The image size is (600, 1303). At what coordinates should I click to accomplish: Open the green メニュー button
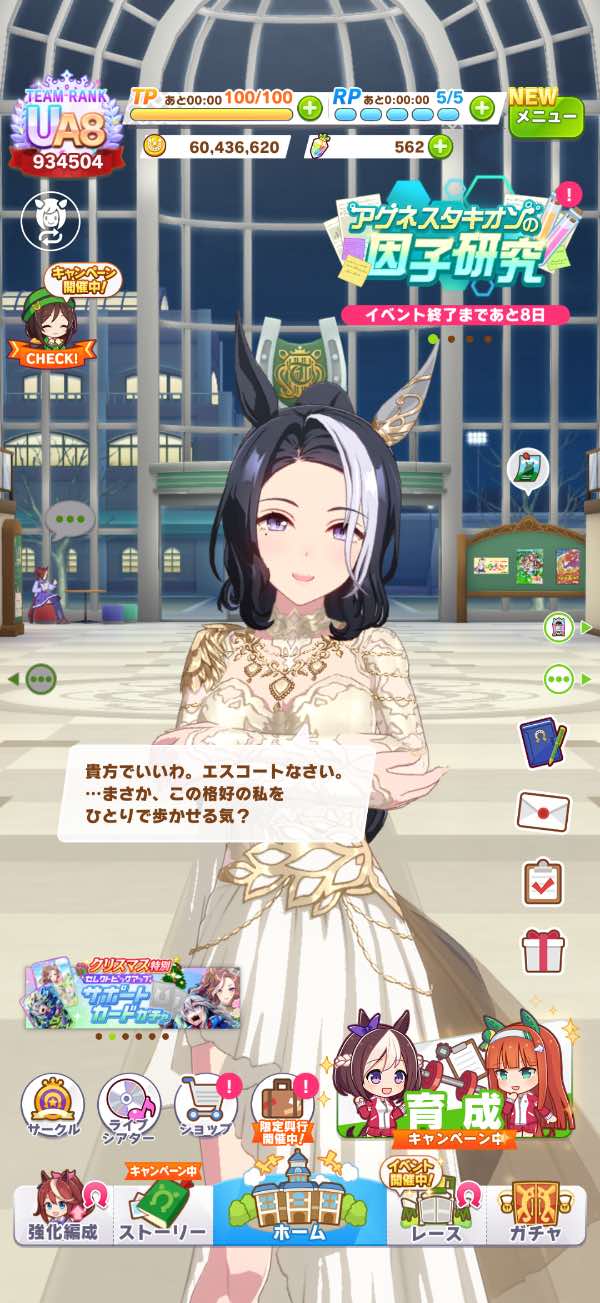pyautogui.click(x=545, y=116)
